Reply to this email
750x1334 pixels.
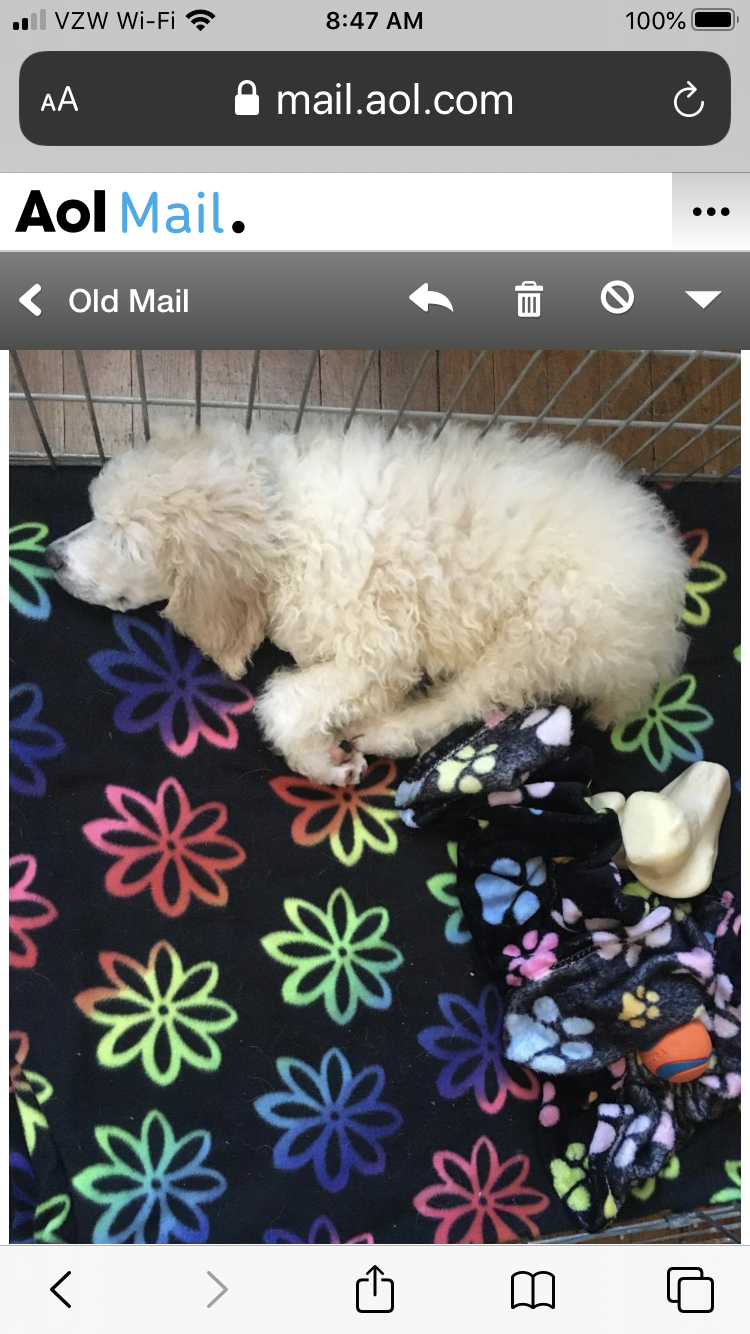(431, 299)
